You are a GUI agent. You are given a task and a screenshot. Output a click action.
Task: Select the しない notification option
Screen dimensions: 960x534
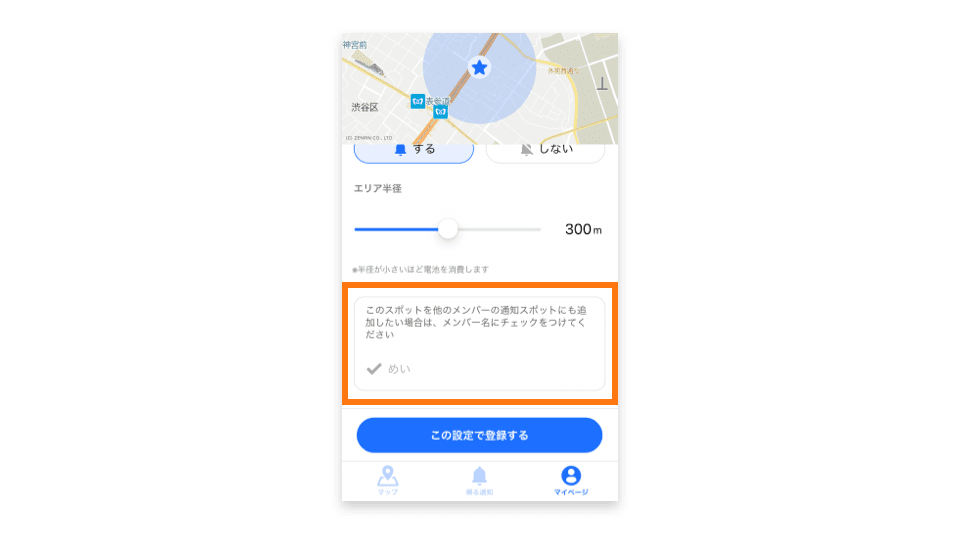545,150
